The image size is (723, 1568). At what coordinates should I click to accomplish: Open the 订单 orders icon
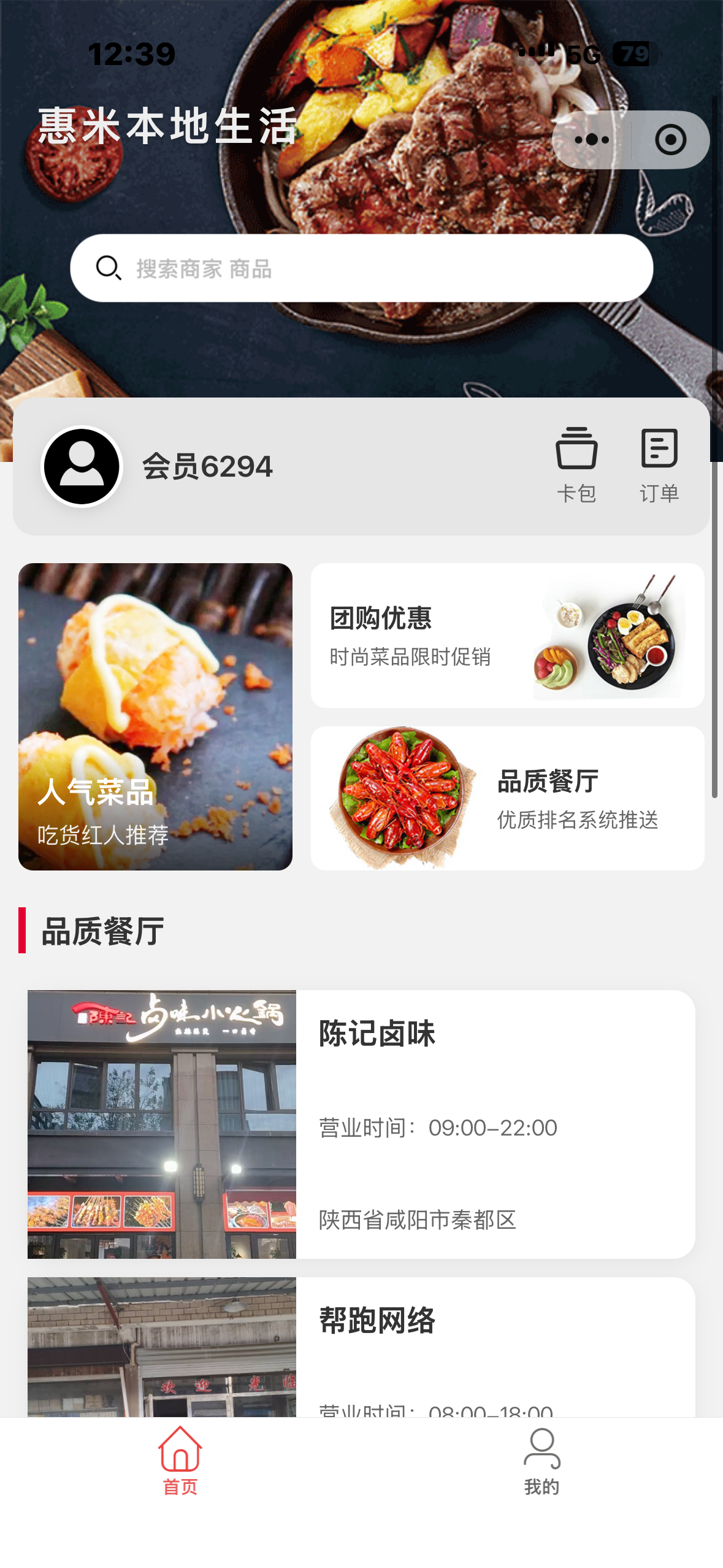(659, 450)
